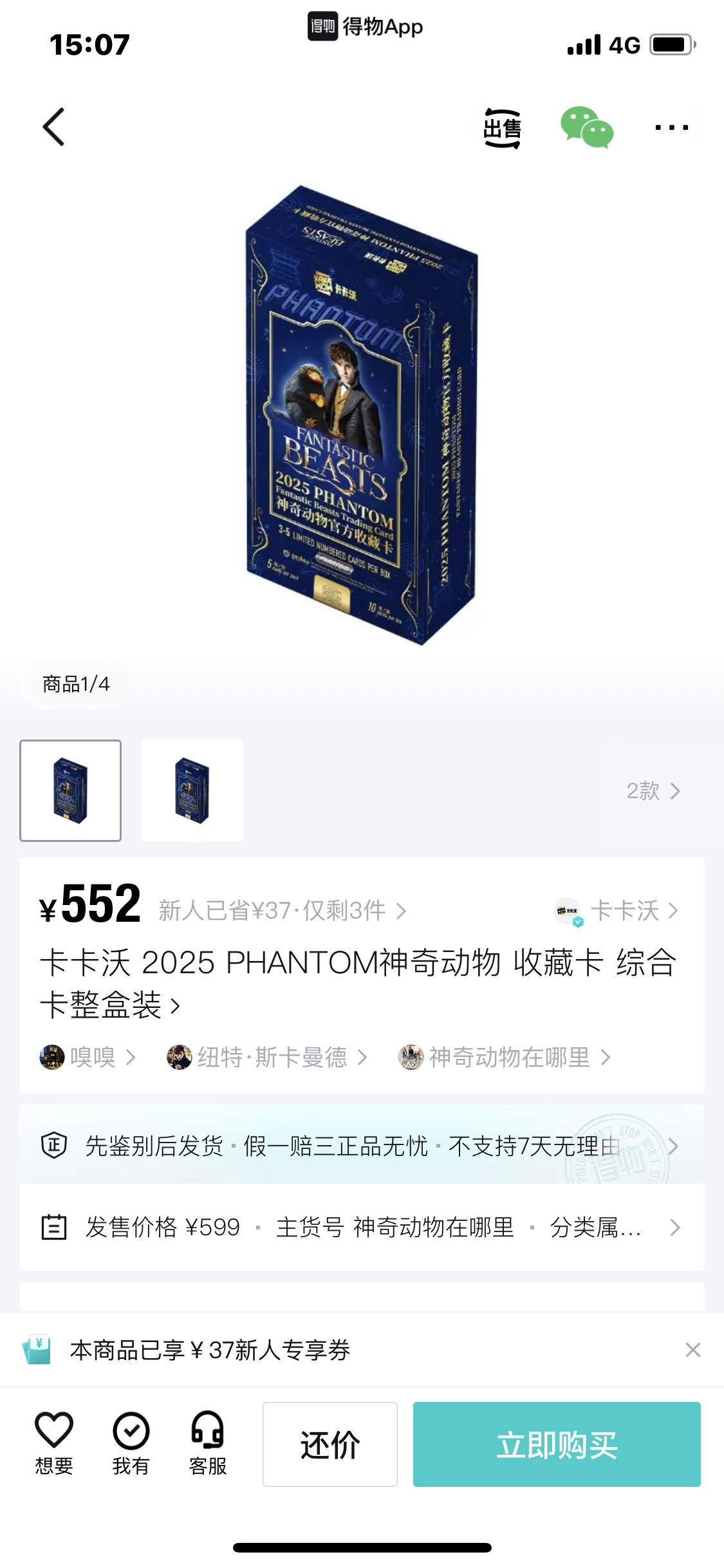Select the second product style thumbnail
This screenshot has width=724, height=1568.
[192, 790]
